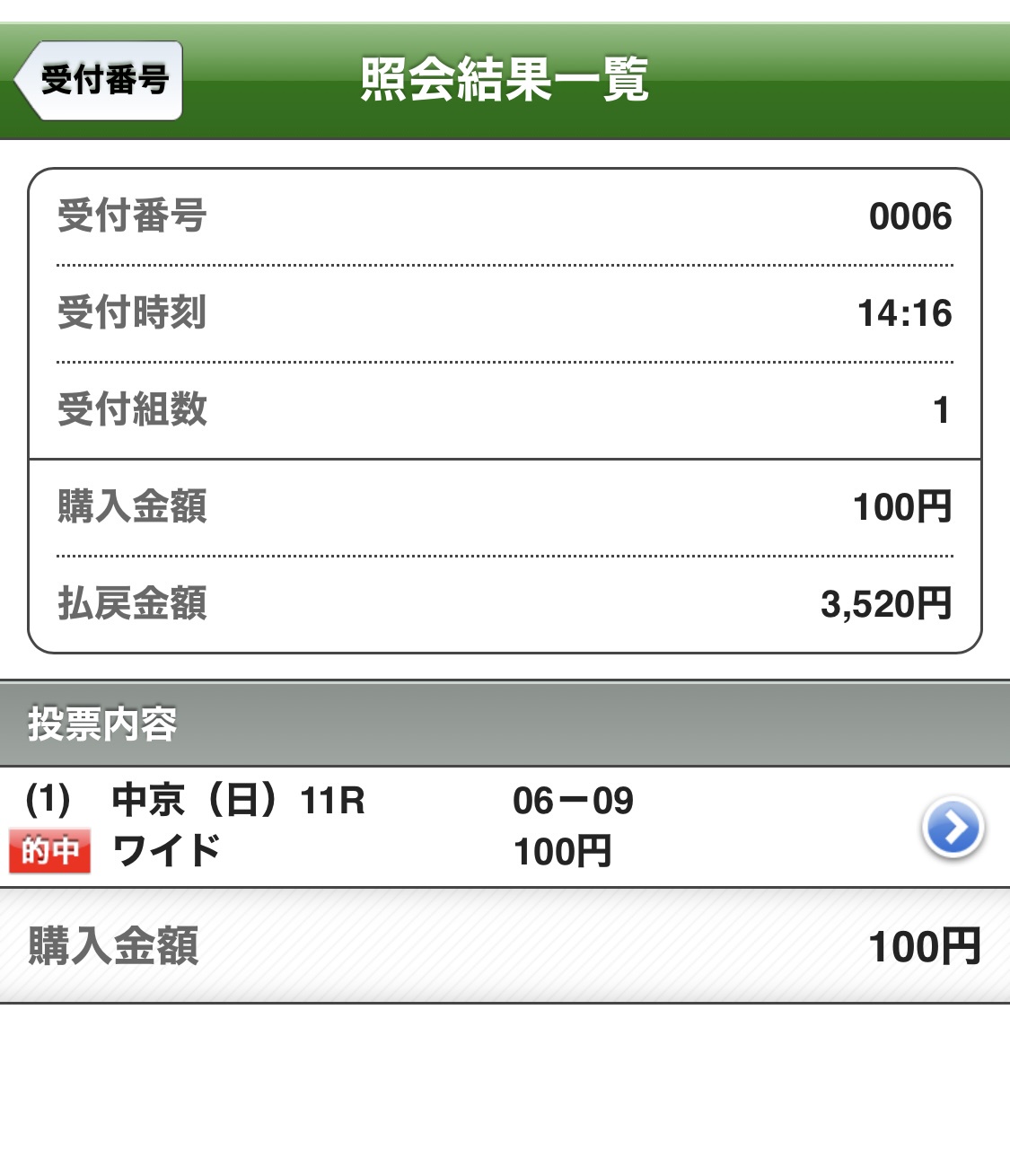Go back to 受付番号 list
The width and height of the screenshot is (1010, 1176).
click(x=100, y=81)
